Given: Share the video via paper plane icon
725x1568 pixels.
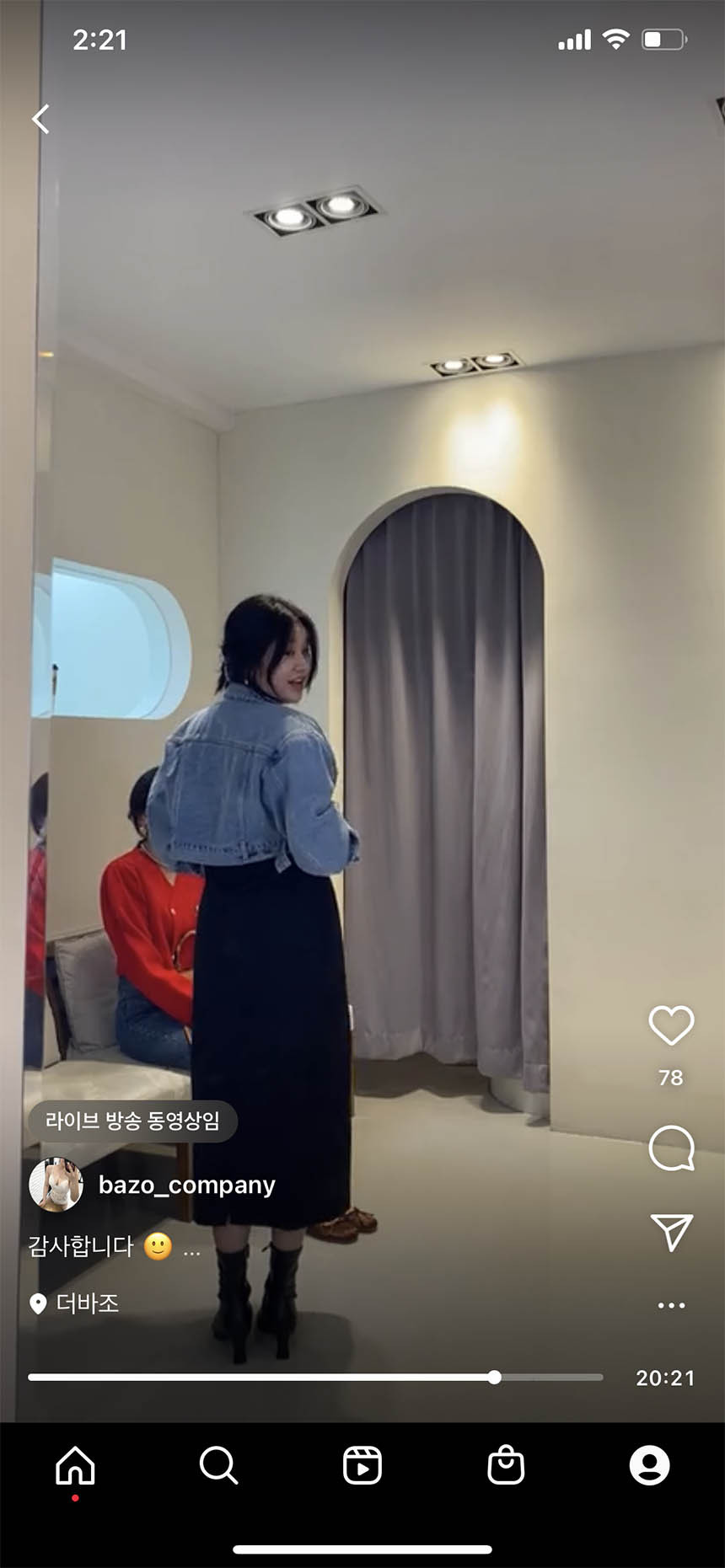Looking at the screenshot, I should coord(671,1232).
